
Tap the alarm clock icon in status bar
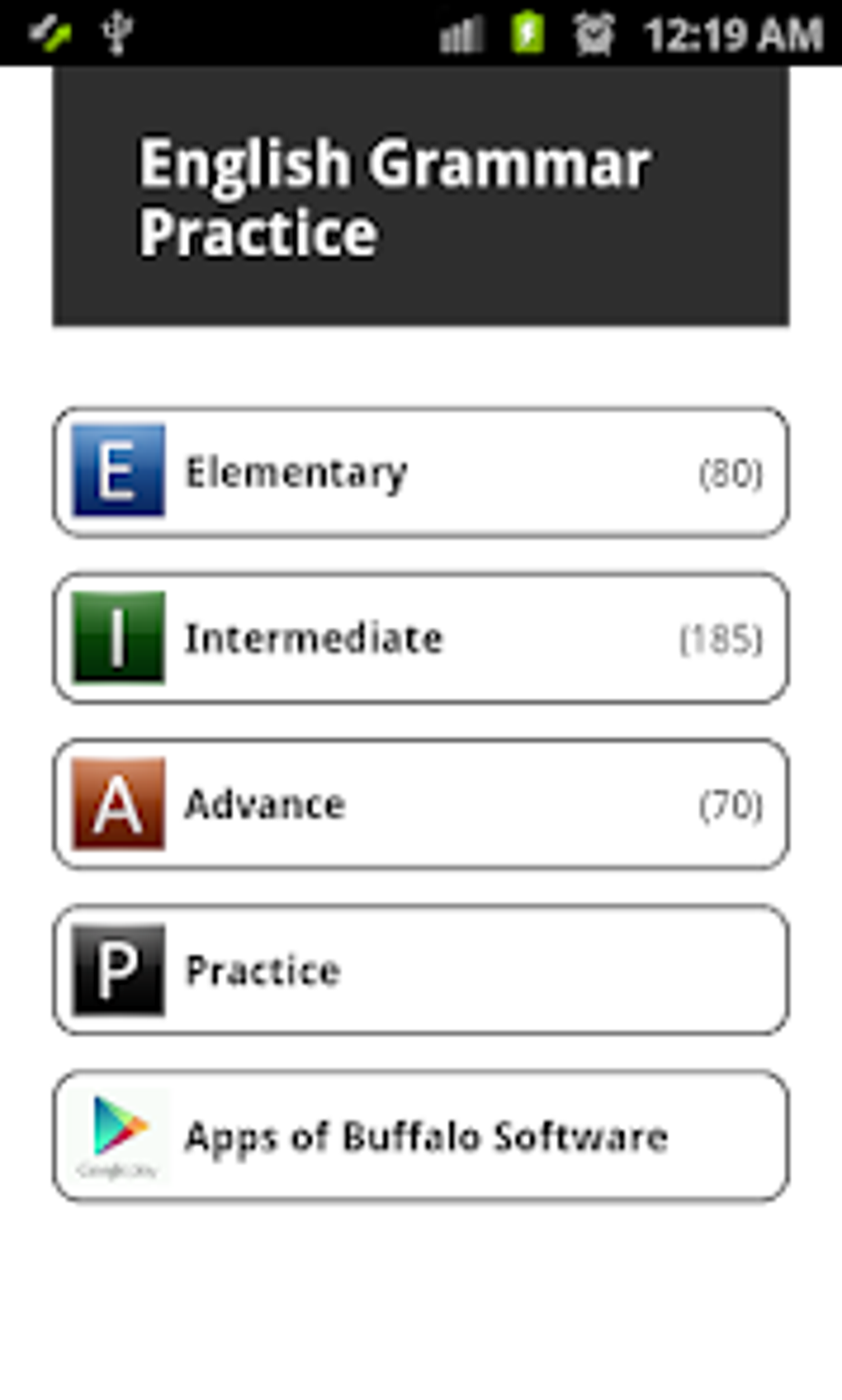(x=593, y=33)
